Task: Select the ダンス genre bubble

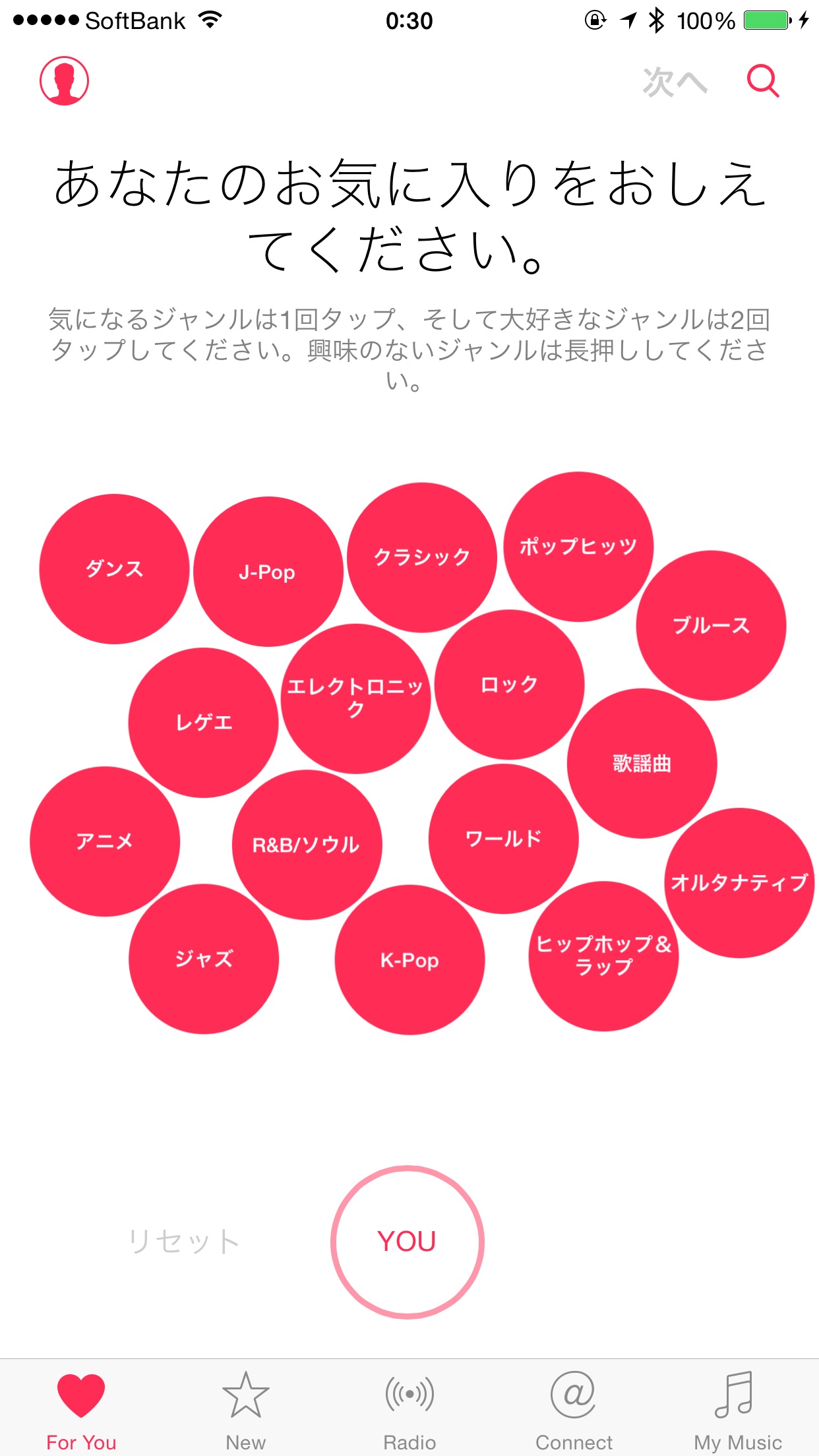Action: [114, 568]
